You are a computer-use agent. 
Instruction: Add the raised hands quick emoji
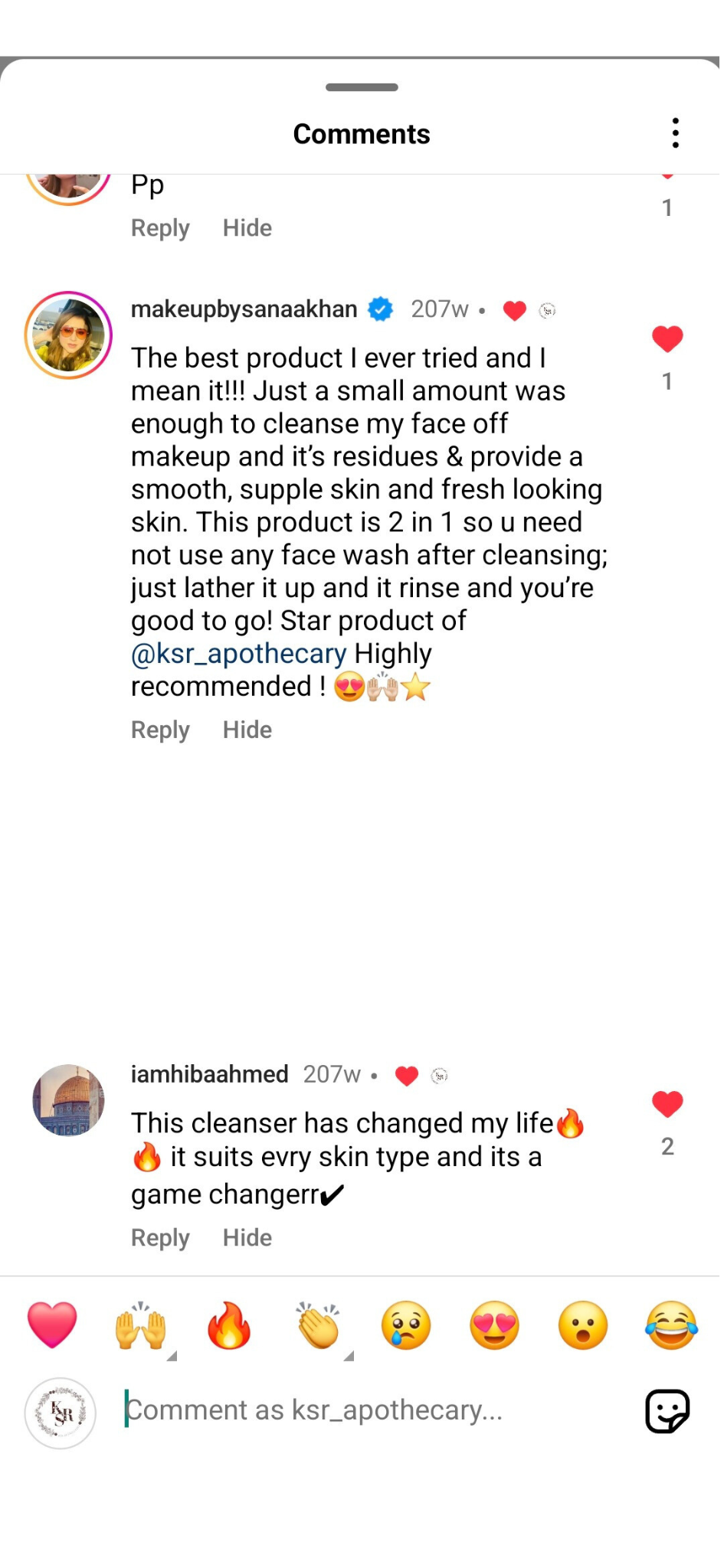click(x=141, y=1325)
